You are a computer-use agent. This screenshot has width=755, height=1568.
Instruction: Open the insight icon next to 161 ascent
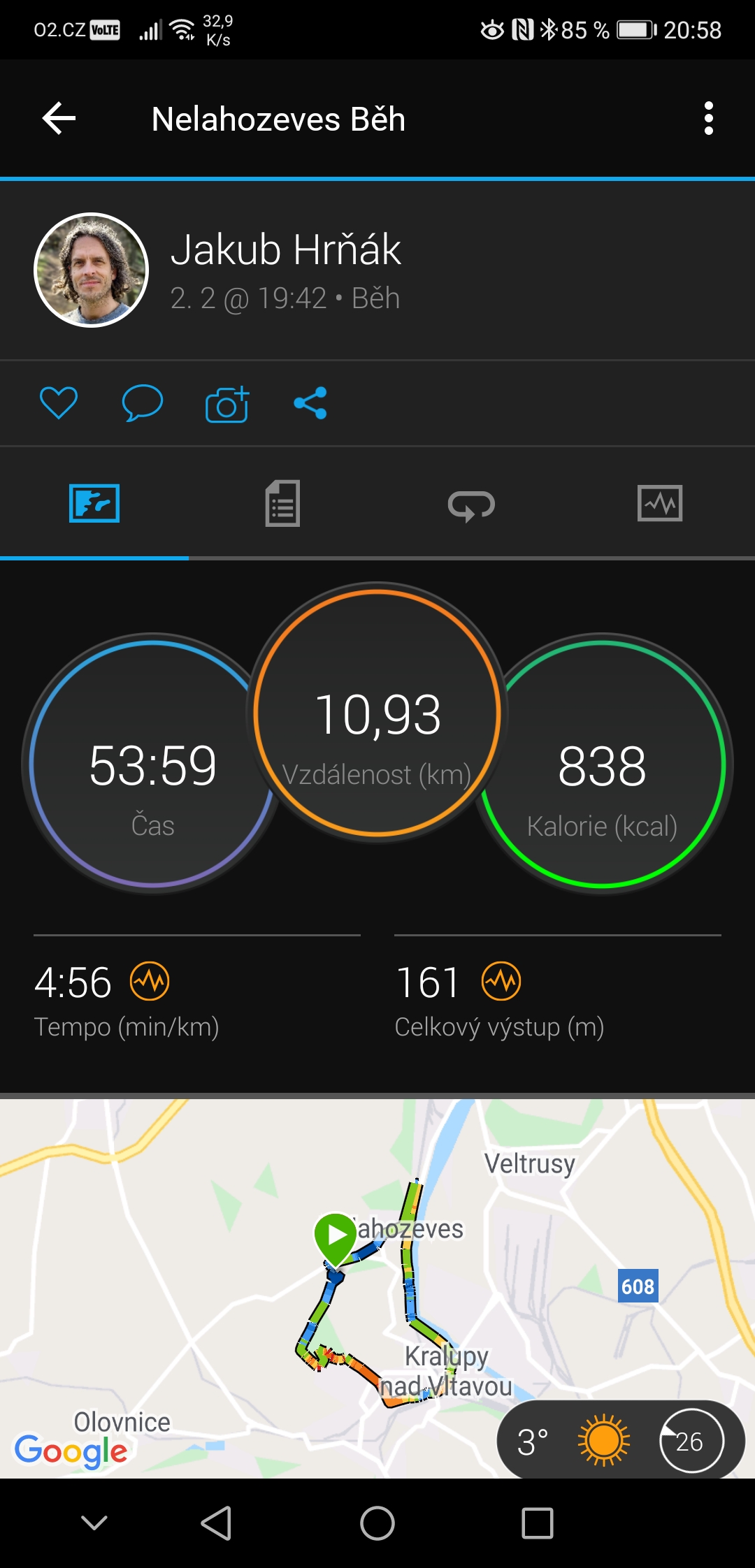point(501,981)
